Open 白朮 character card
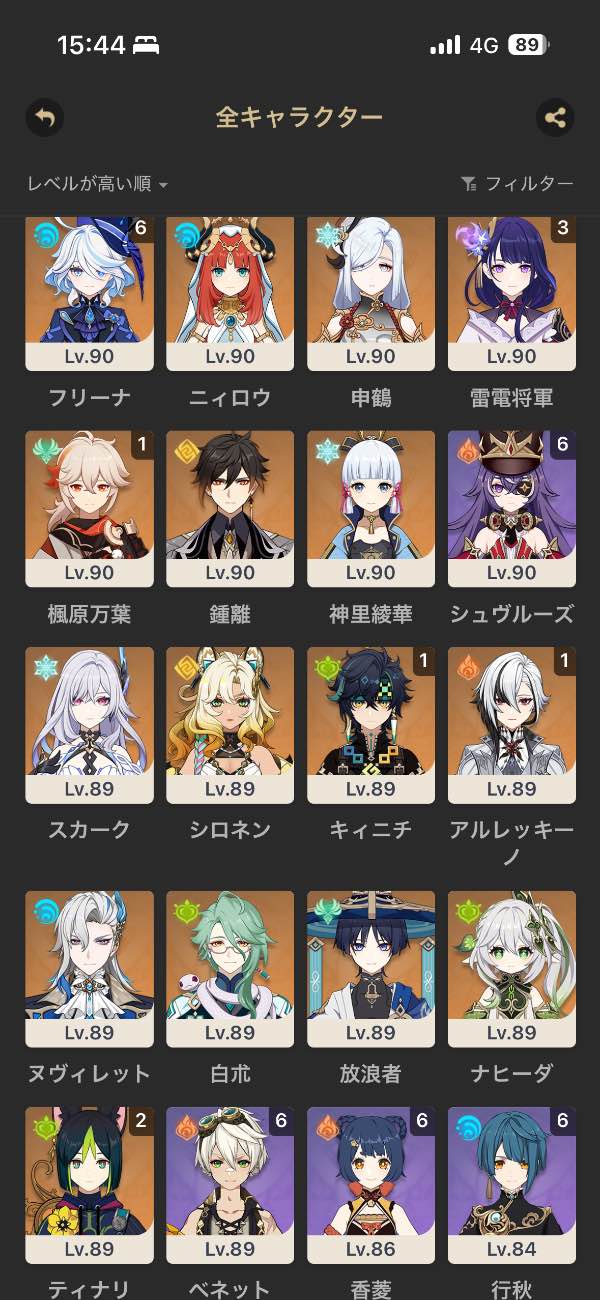This screenshot has width=600, height=1300. tap(230, 968)
